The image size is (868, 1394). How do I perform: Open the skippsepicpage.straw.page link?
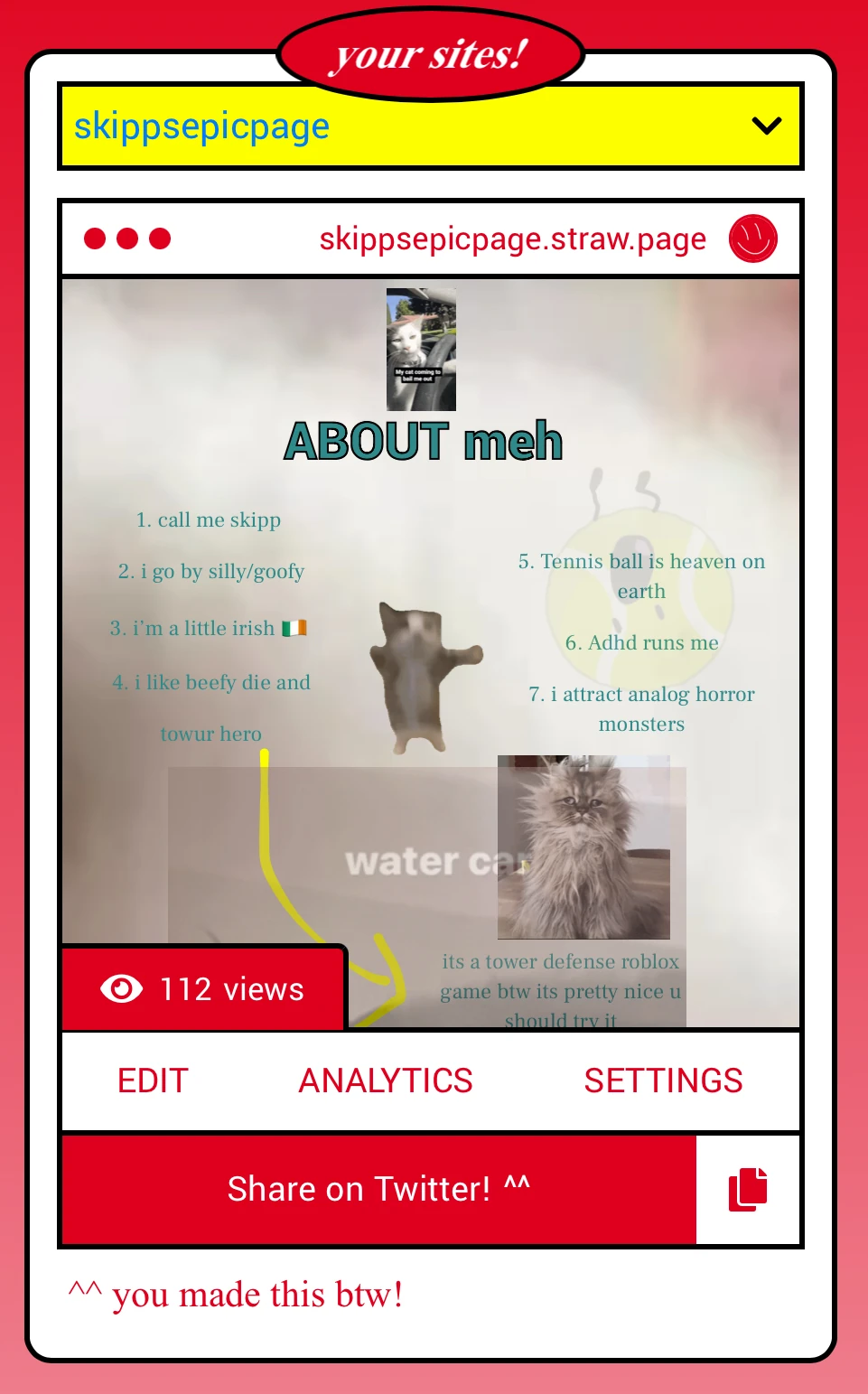512,239
